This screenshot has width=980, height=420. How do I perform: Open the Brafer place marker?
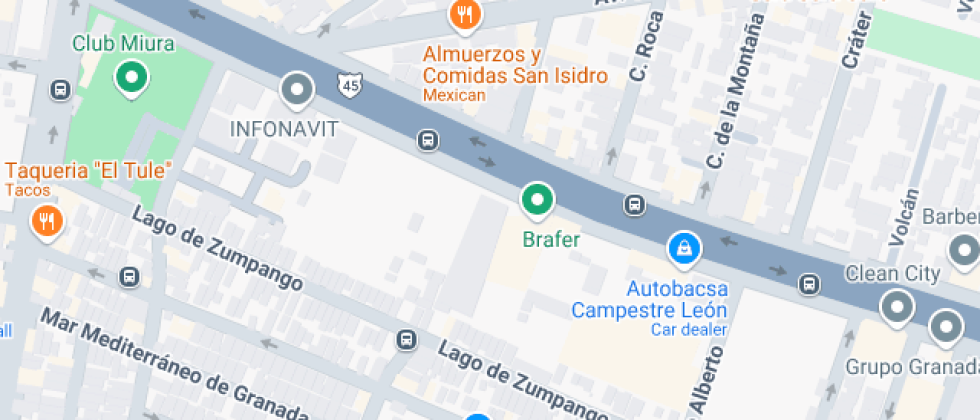(x=538, y=201)
